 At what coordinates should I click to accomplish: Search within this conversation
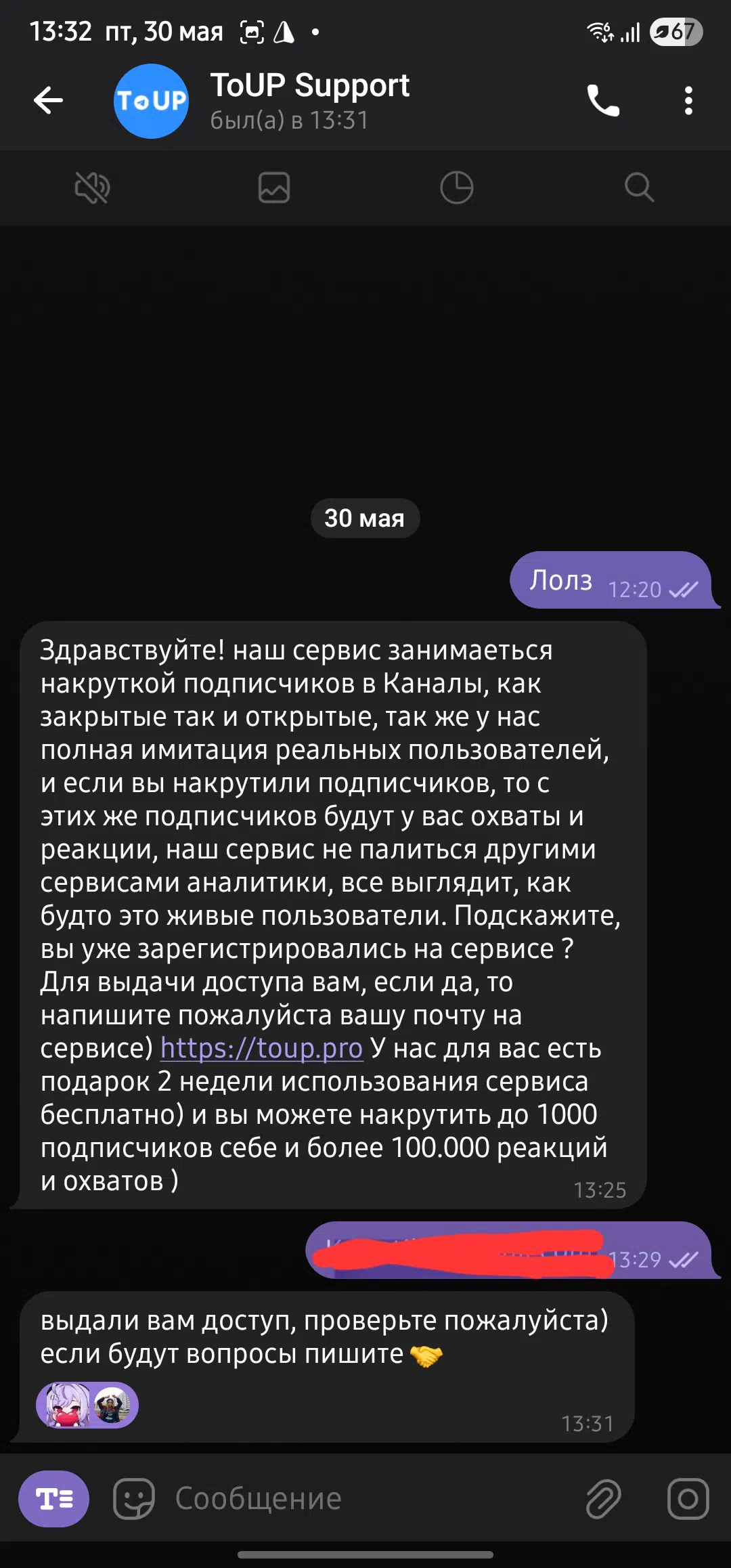pos(639,188)
